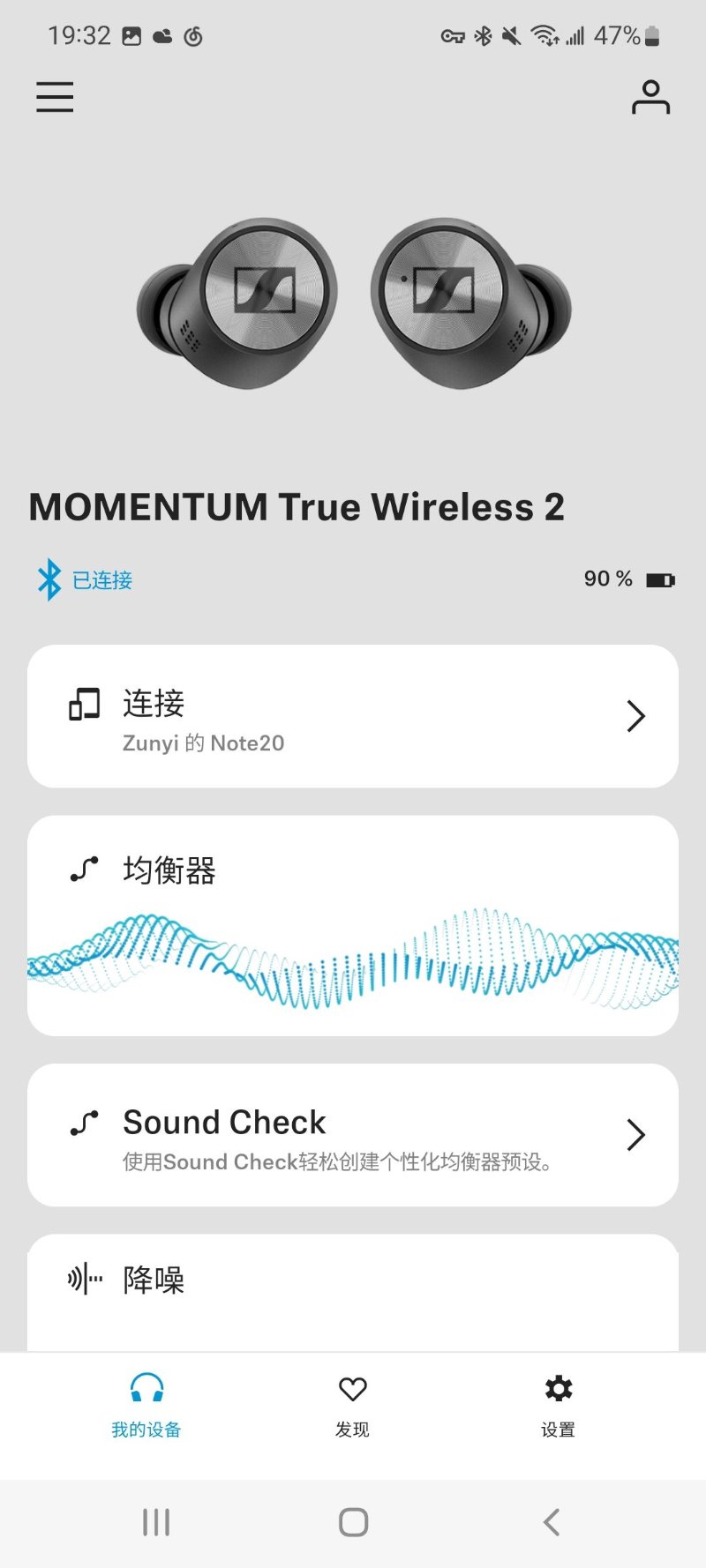Switch to the 设置 tab

[x=559, y=1406]
